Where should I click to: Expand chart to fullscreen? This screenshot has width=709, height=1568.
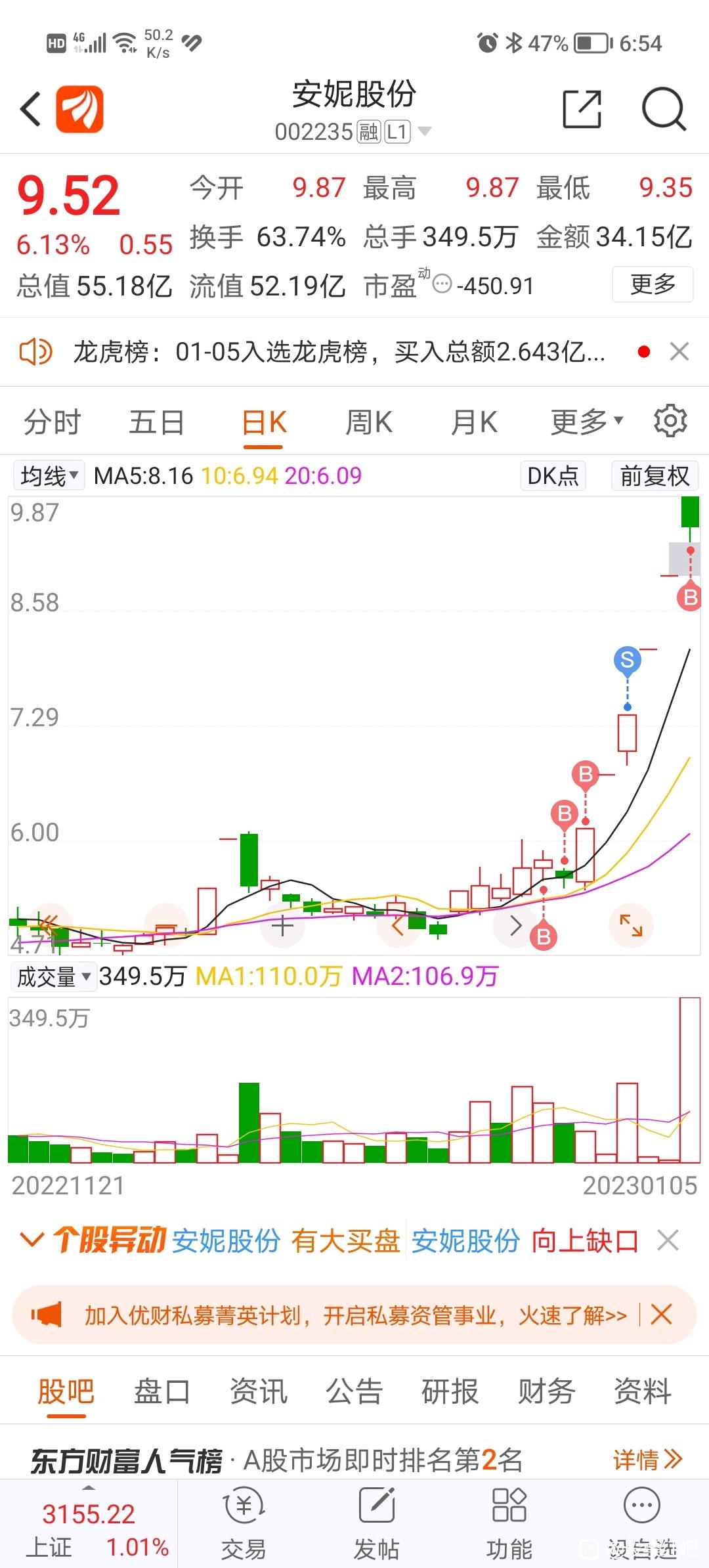pos(631,925)
